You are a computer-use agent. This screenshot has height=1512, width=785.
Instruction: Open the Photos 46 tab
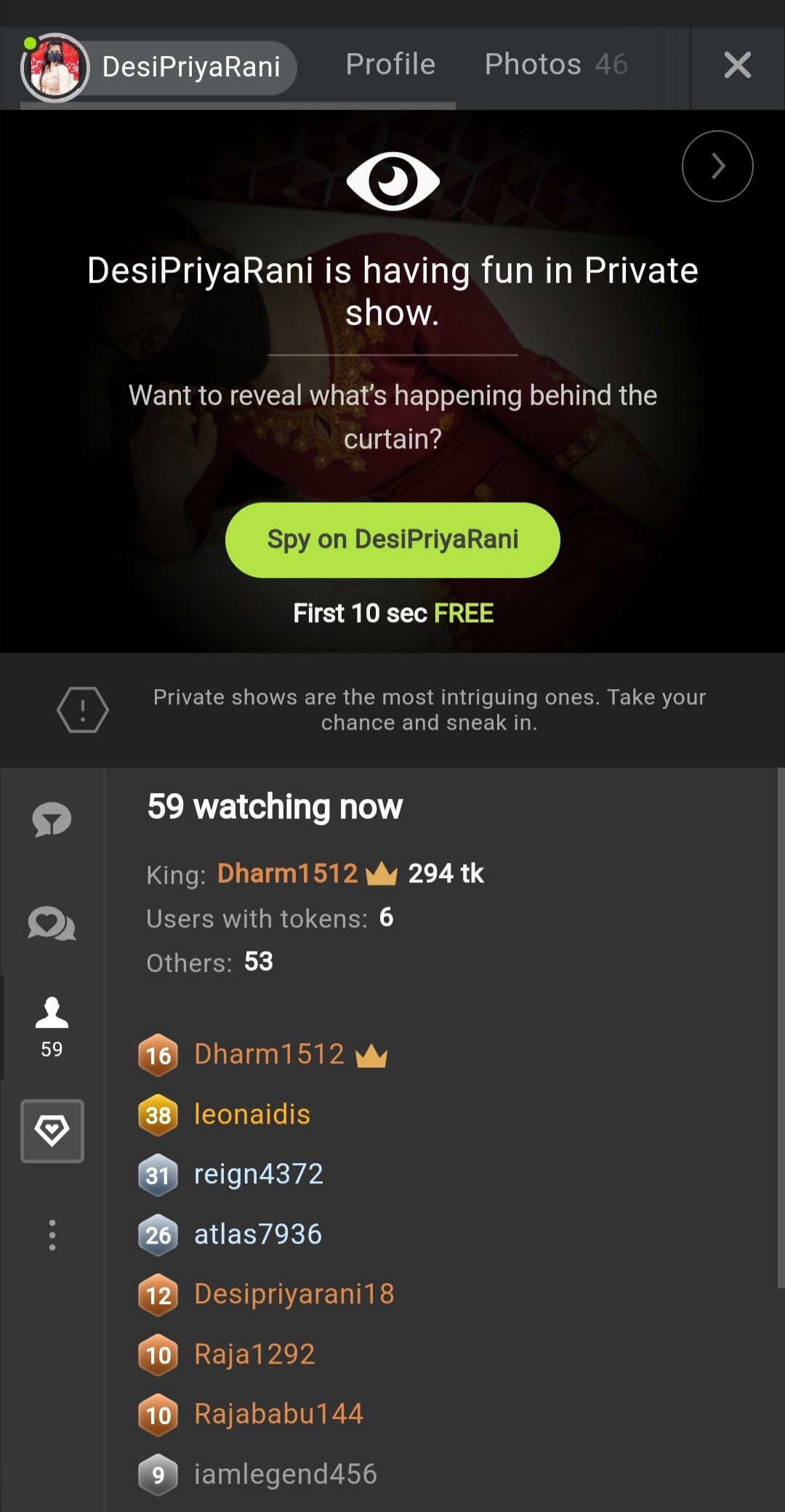click(556, 65)
